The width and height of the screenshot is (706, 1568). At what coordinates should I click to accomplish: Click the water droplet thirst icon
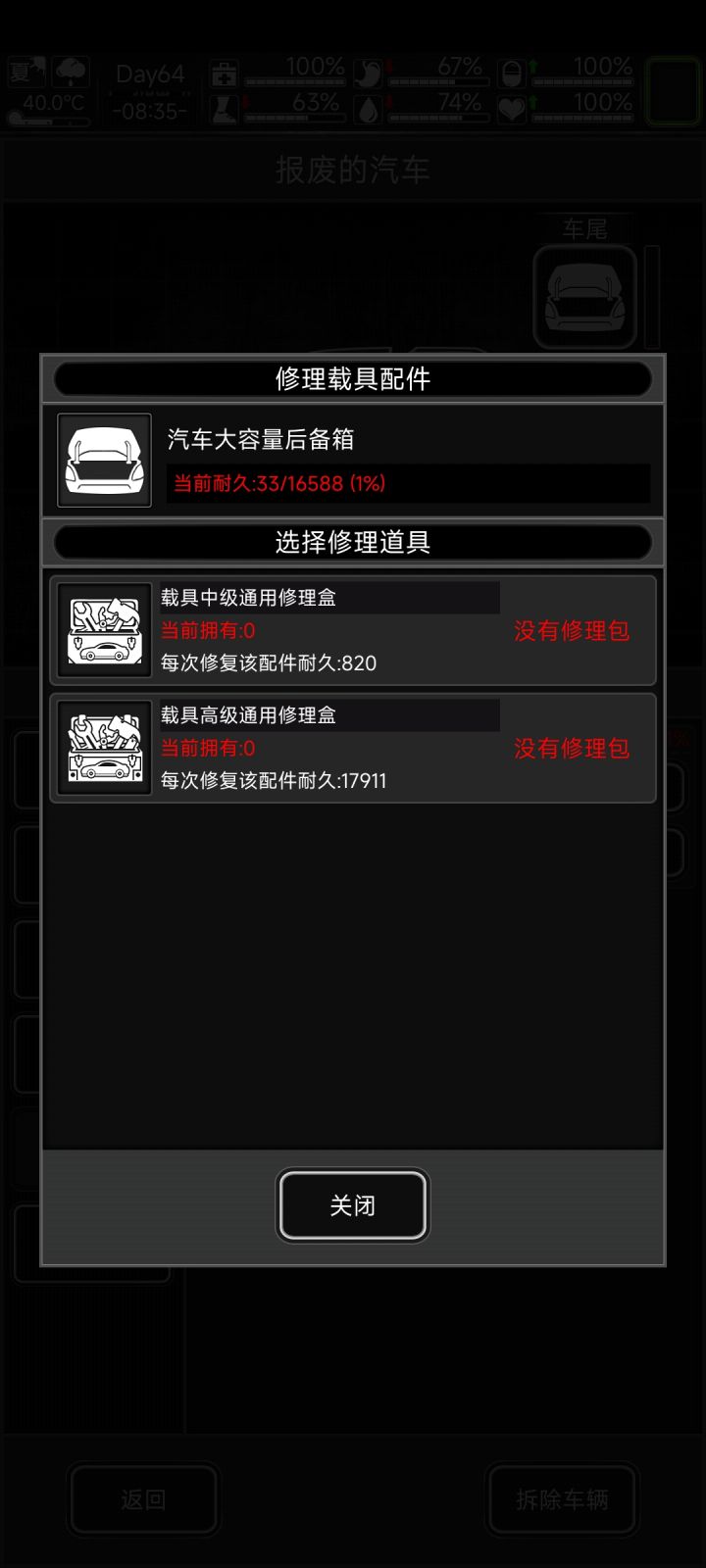coord(368,111)
